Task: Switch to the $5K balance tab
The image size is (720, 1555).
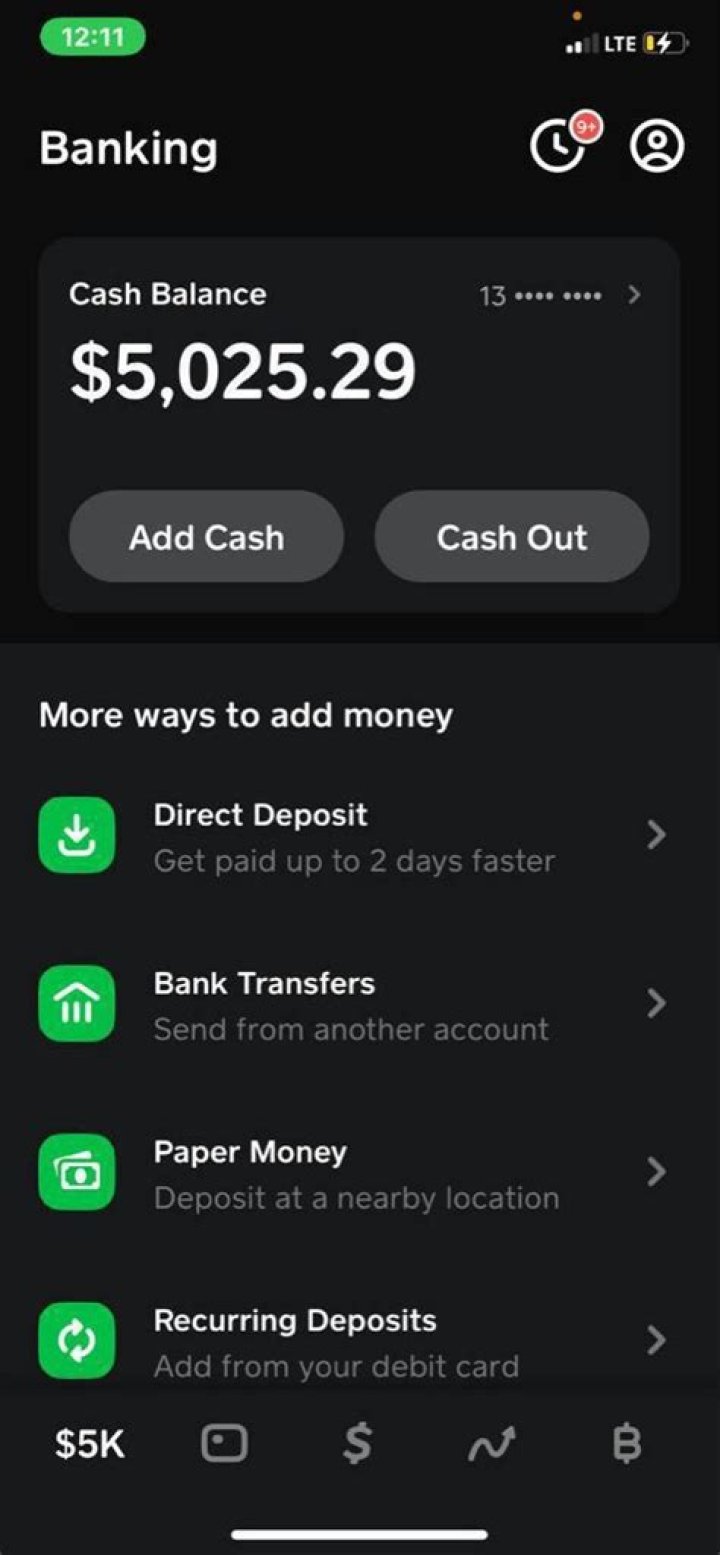Action: pos(90,1444)
